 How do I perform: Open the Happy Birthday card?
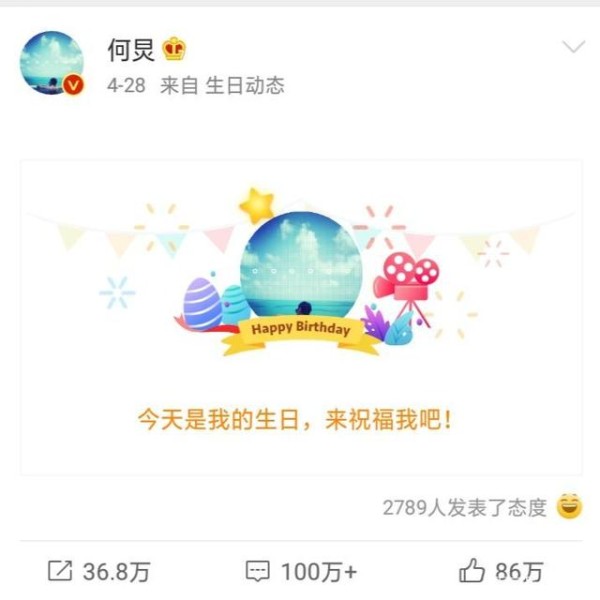(300, 315)
